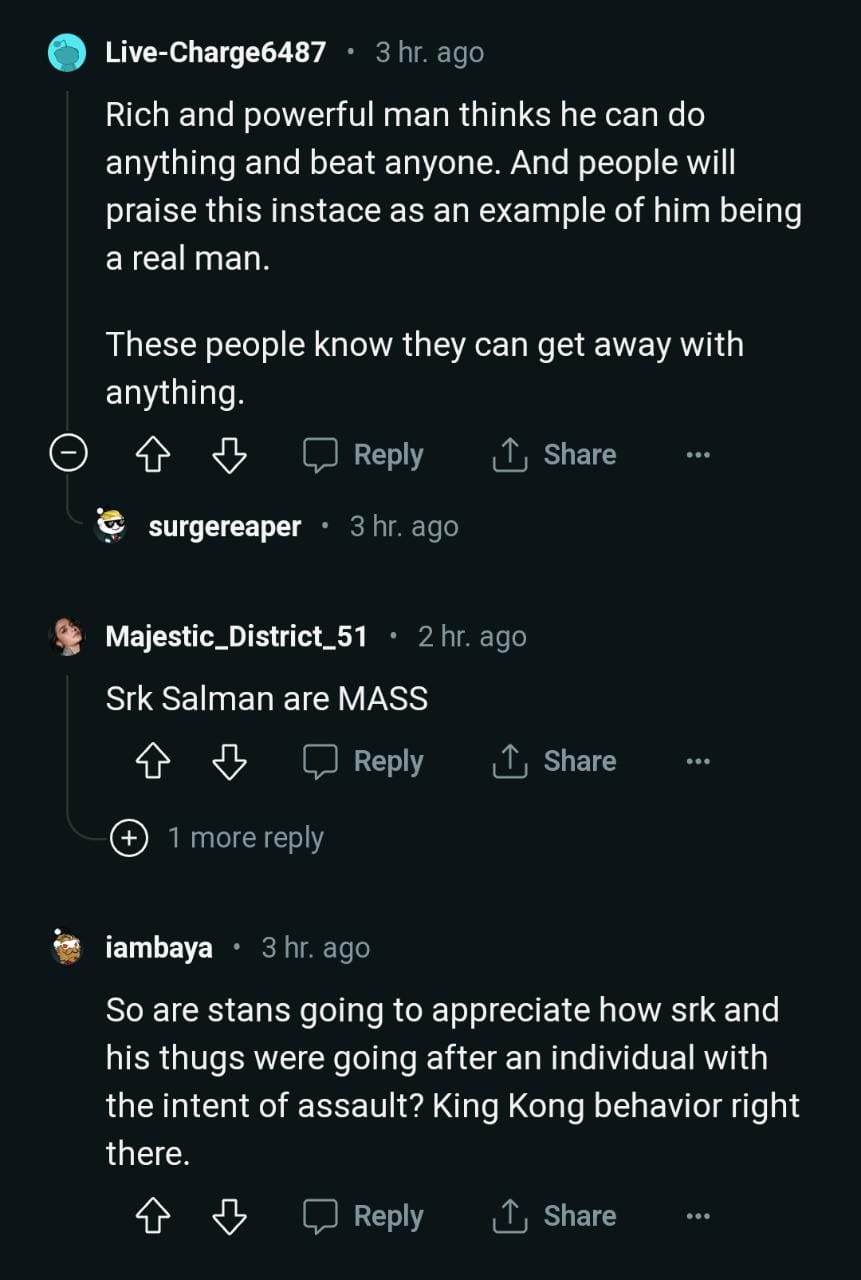The image size is (861, 1280).
Task: Downvote Live-Charge6487's comment
Action: pyautogui.click(x=230, y=456)
